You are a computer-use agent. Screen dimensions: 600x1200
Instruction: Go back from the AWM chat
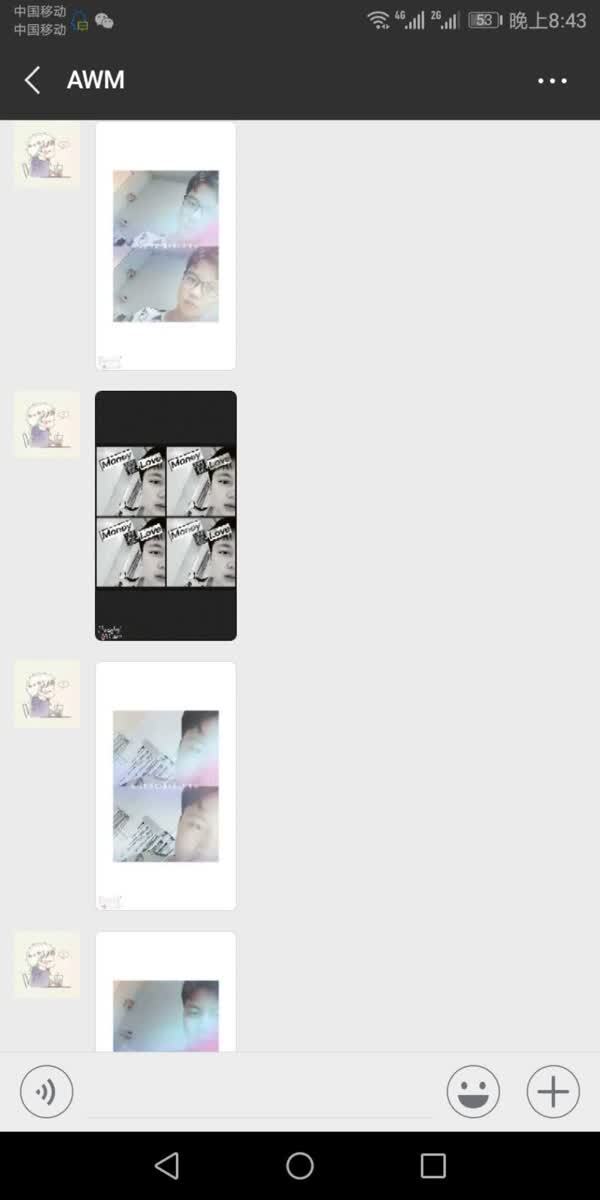(x=33, y=81)
